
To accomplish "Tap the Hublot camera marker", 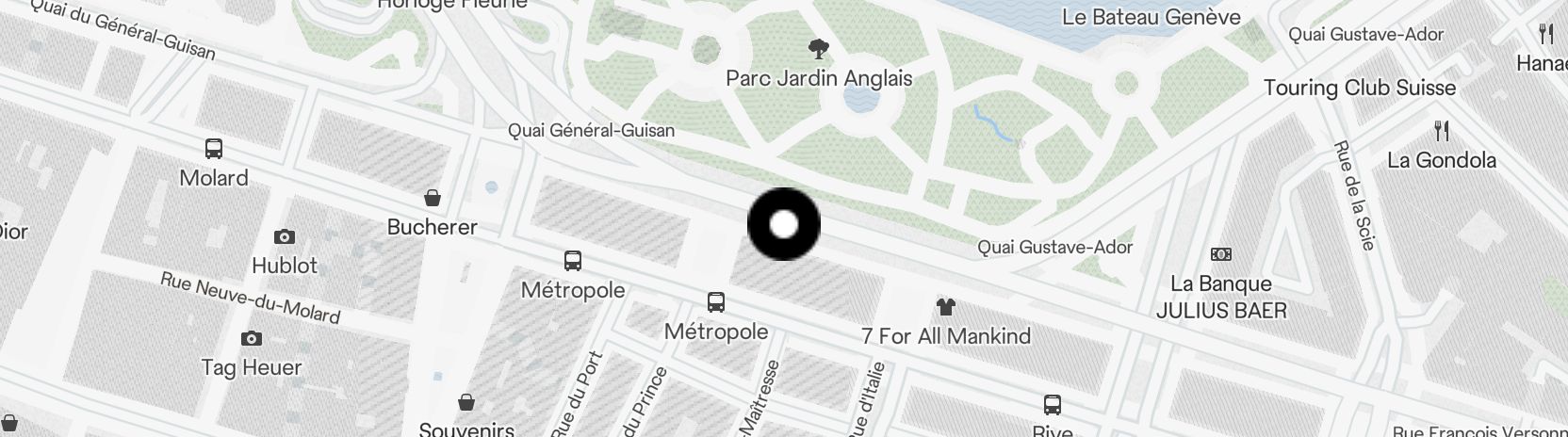I will click(x=284, y=237).
